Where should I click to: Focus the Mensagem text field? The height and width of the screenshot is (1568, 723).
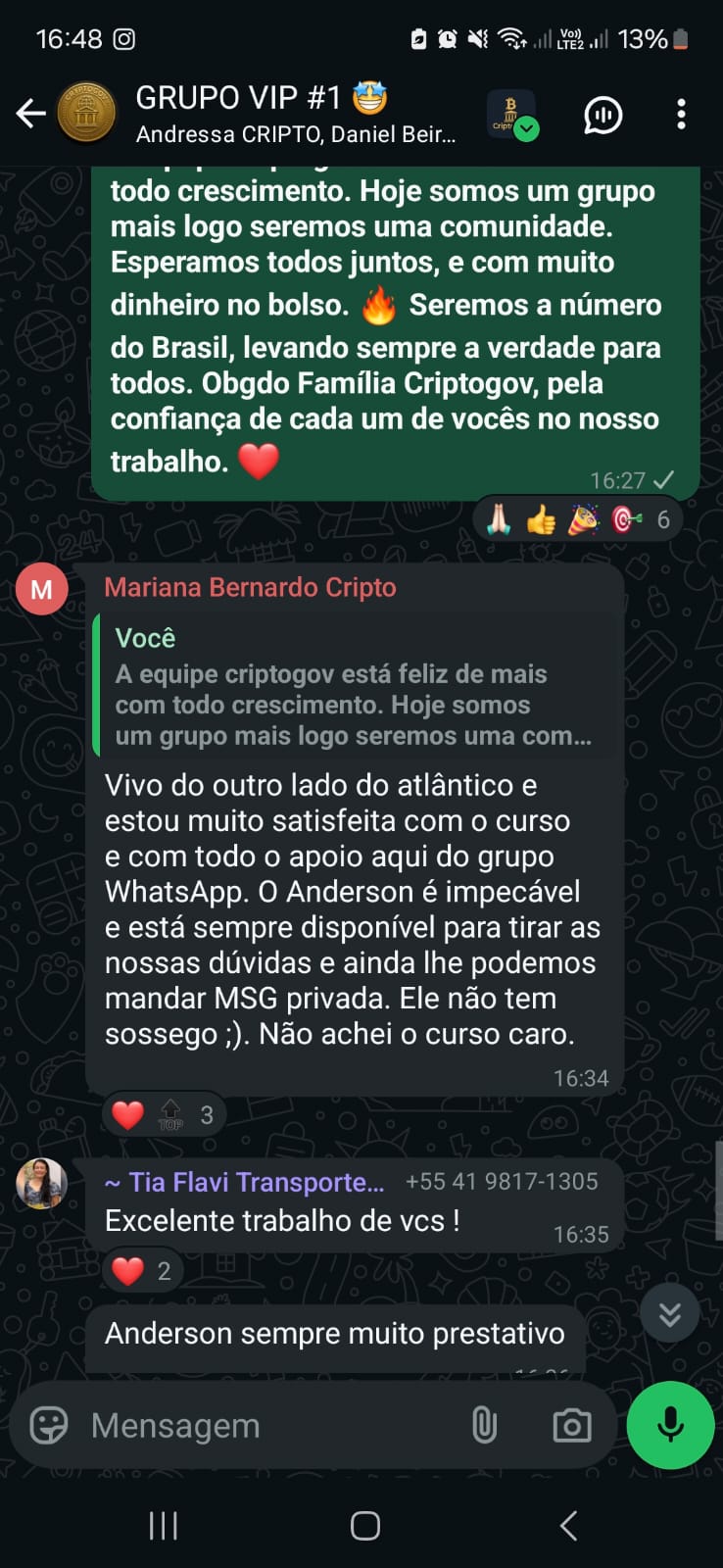click(x=265, y=1425)
